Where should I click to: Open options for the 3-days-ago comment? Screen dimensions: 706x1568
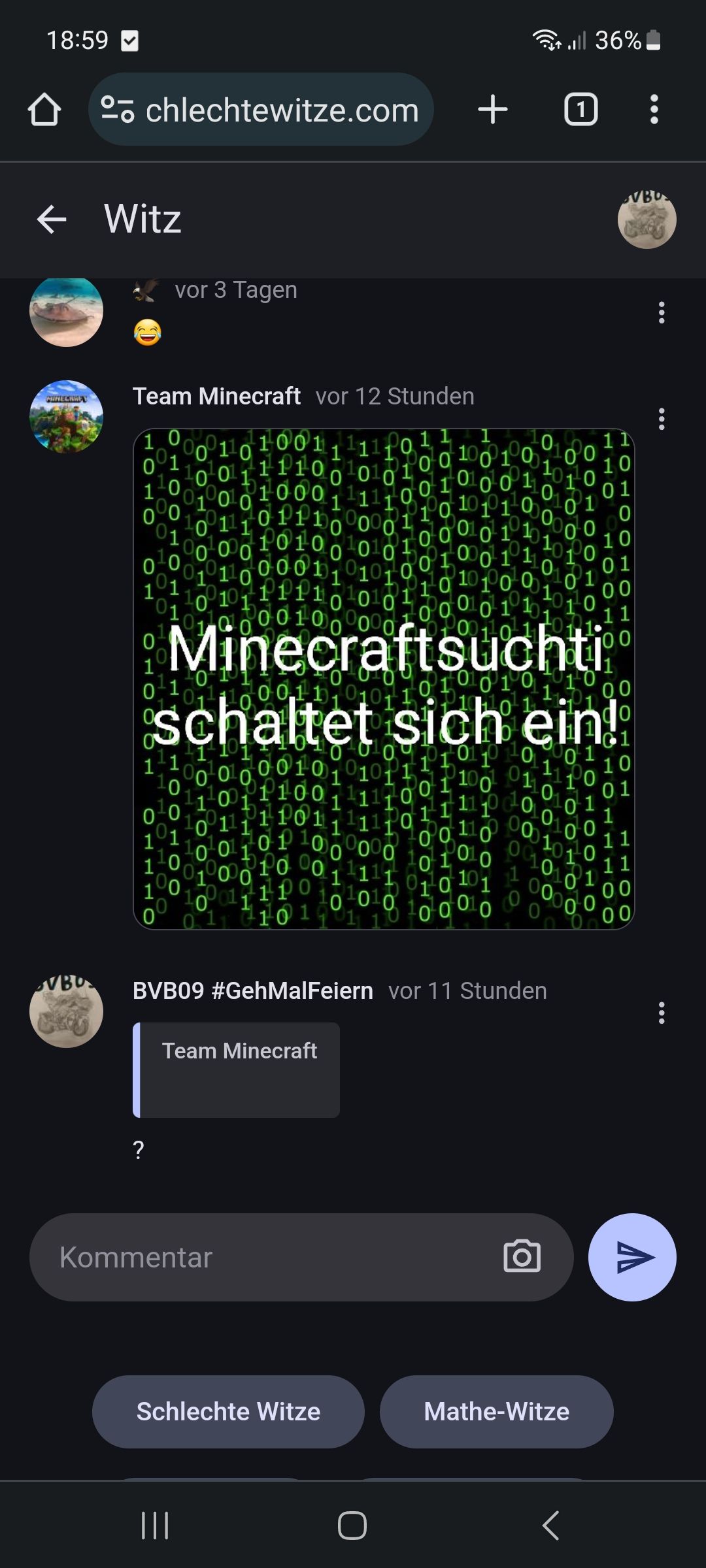662,313
